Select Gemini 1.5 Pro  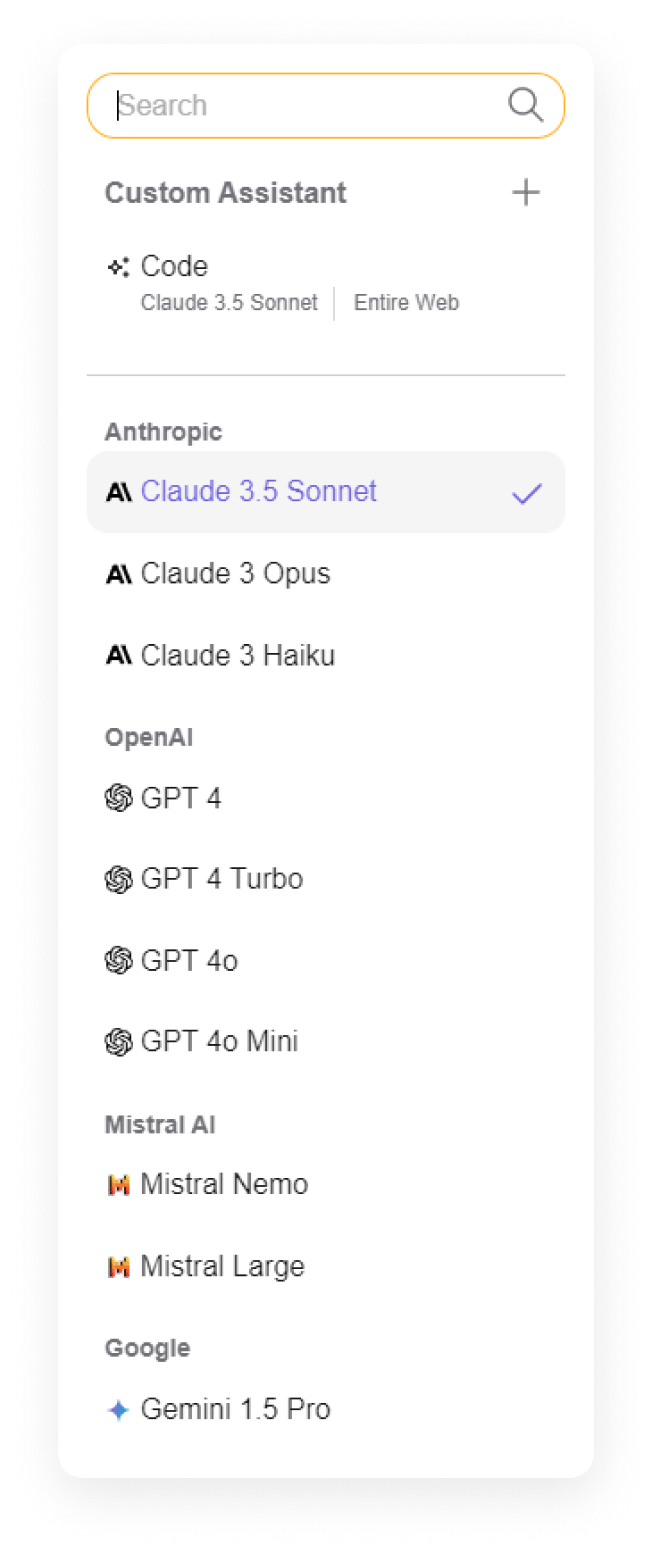point(235,1410)
